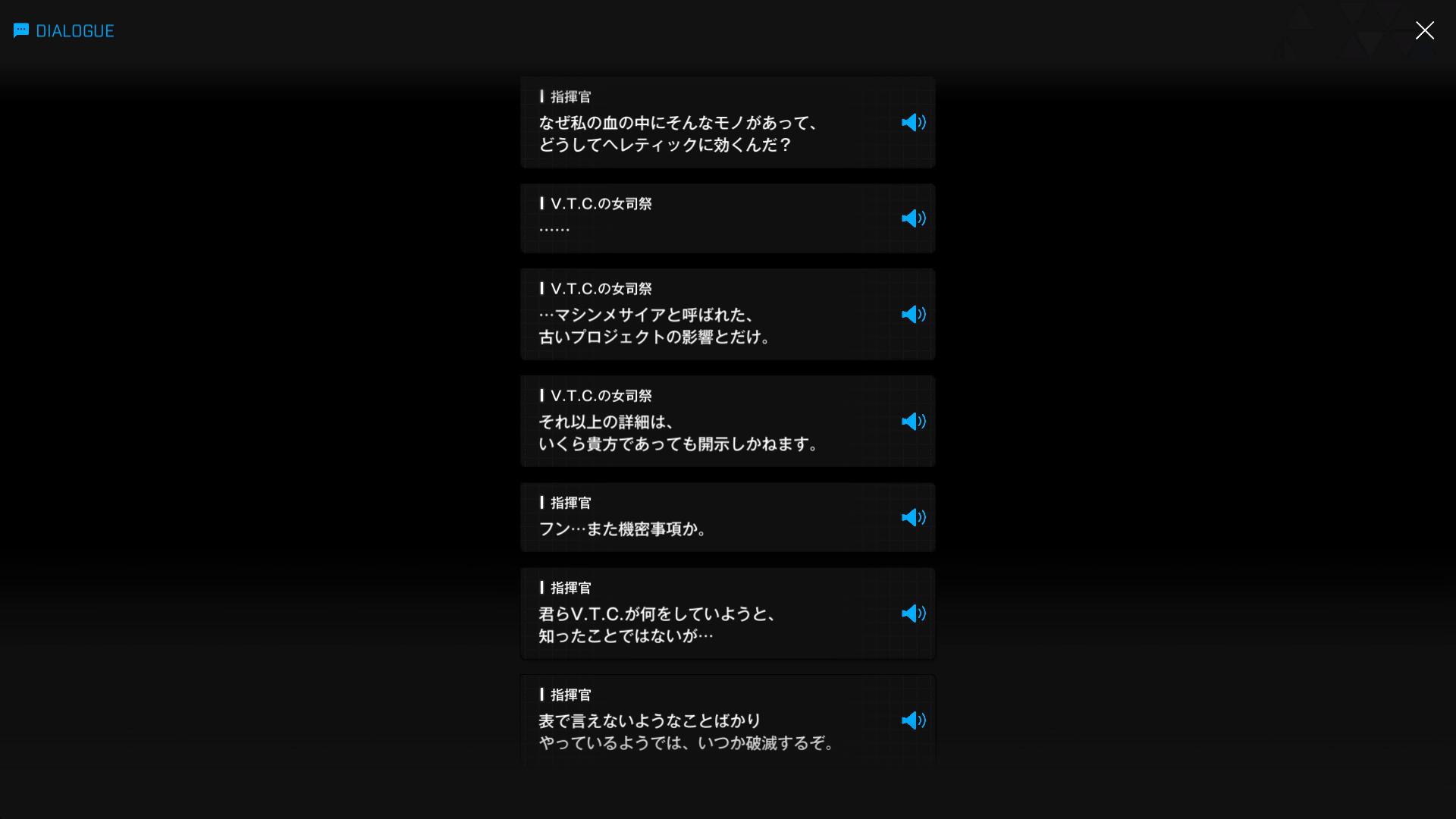Play voice for 'それ以上の詳細は' line

pos(913,421)
